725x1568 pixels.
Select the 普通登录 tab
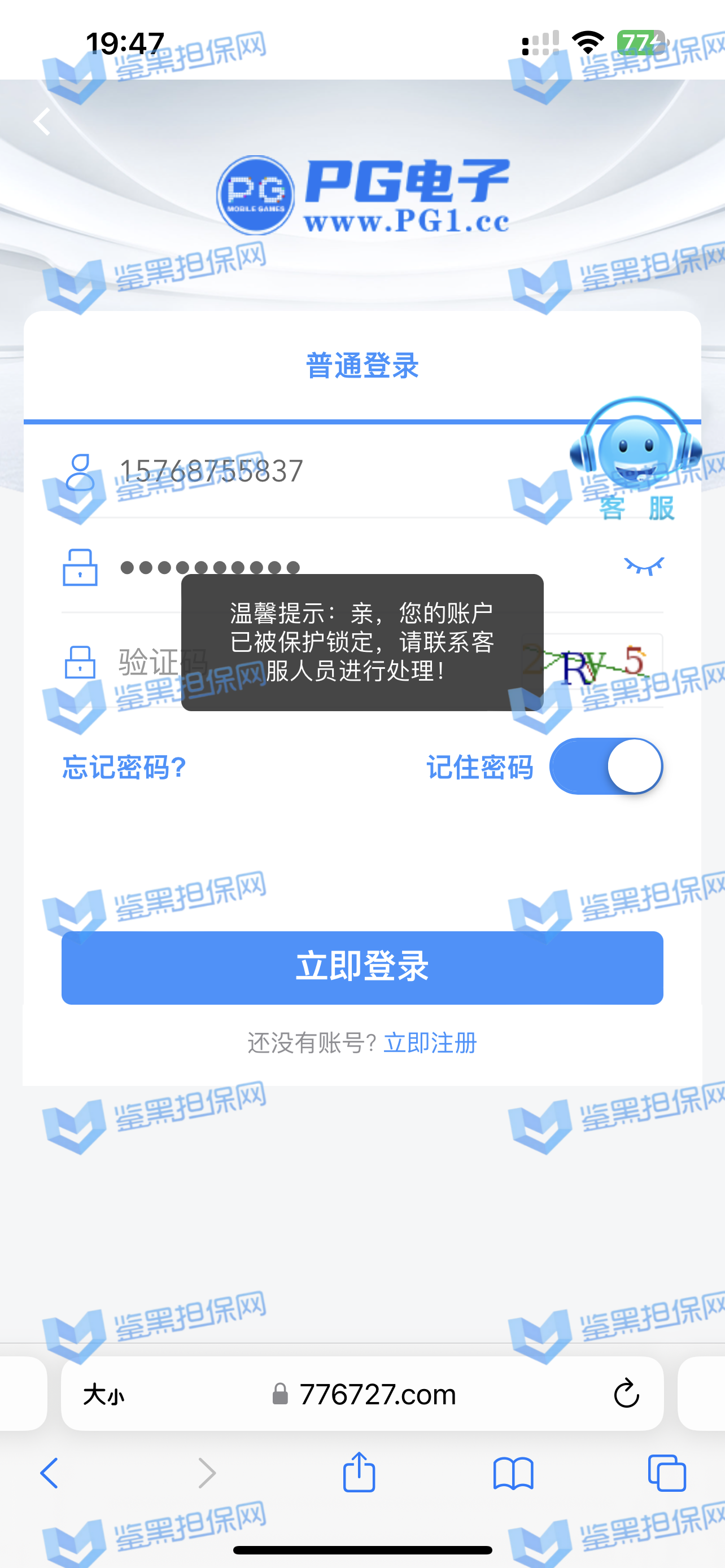click(x=362, y=366)
